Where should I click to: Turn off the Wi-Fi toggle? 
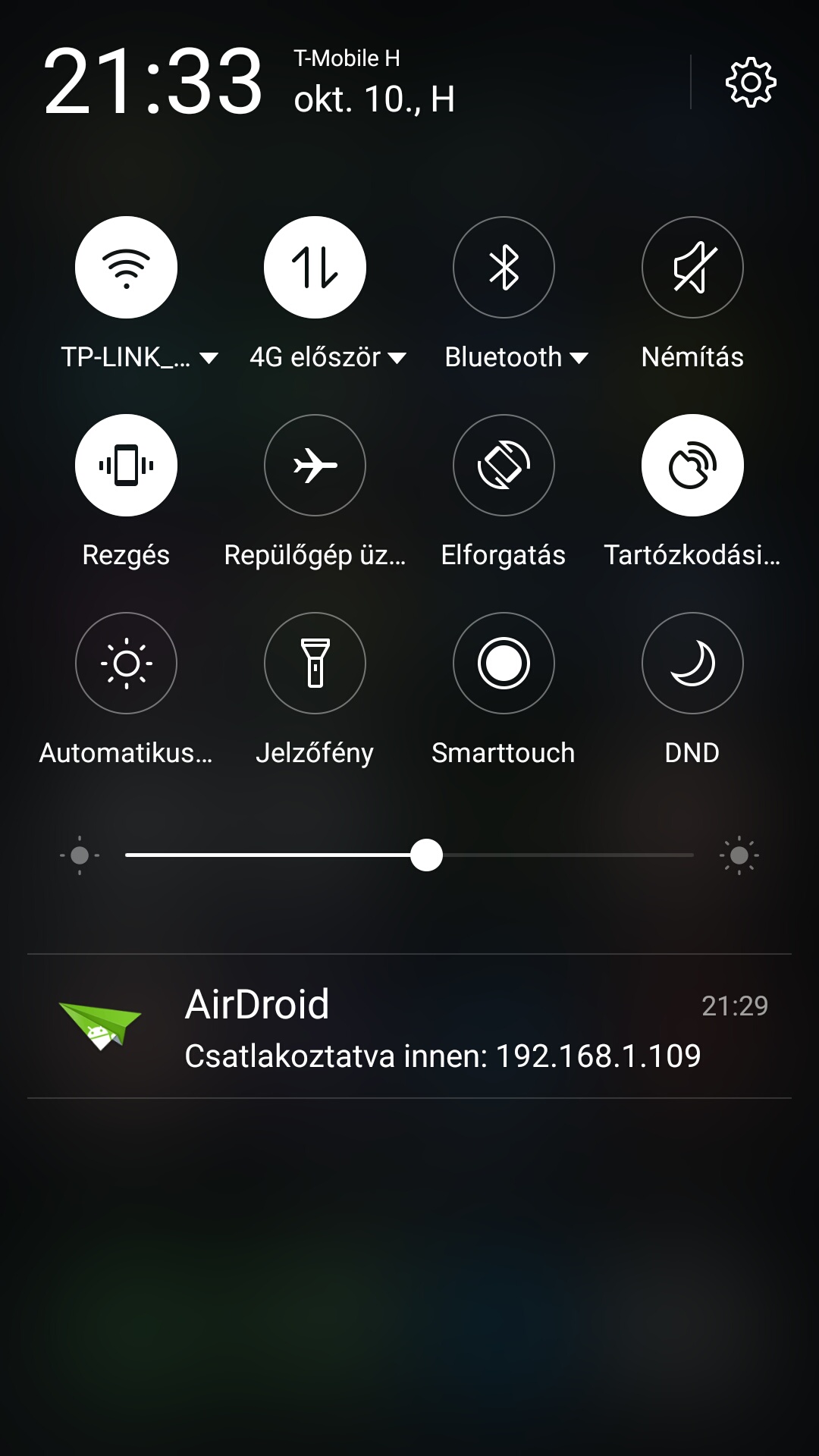126,267
